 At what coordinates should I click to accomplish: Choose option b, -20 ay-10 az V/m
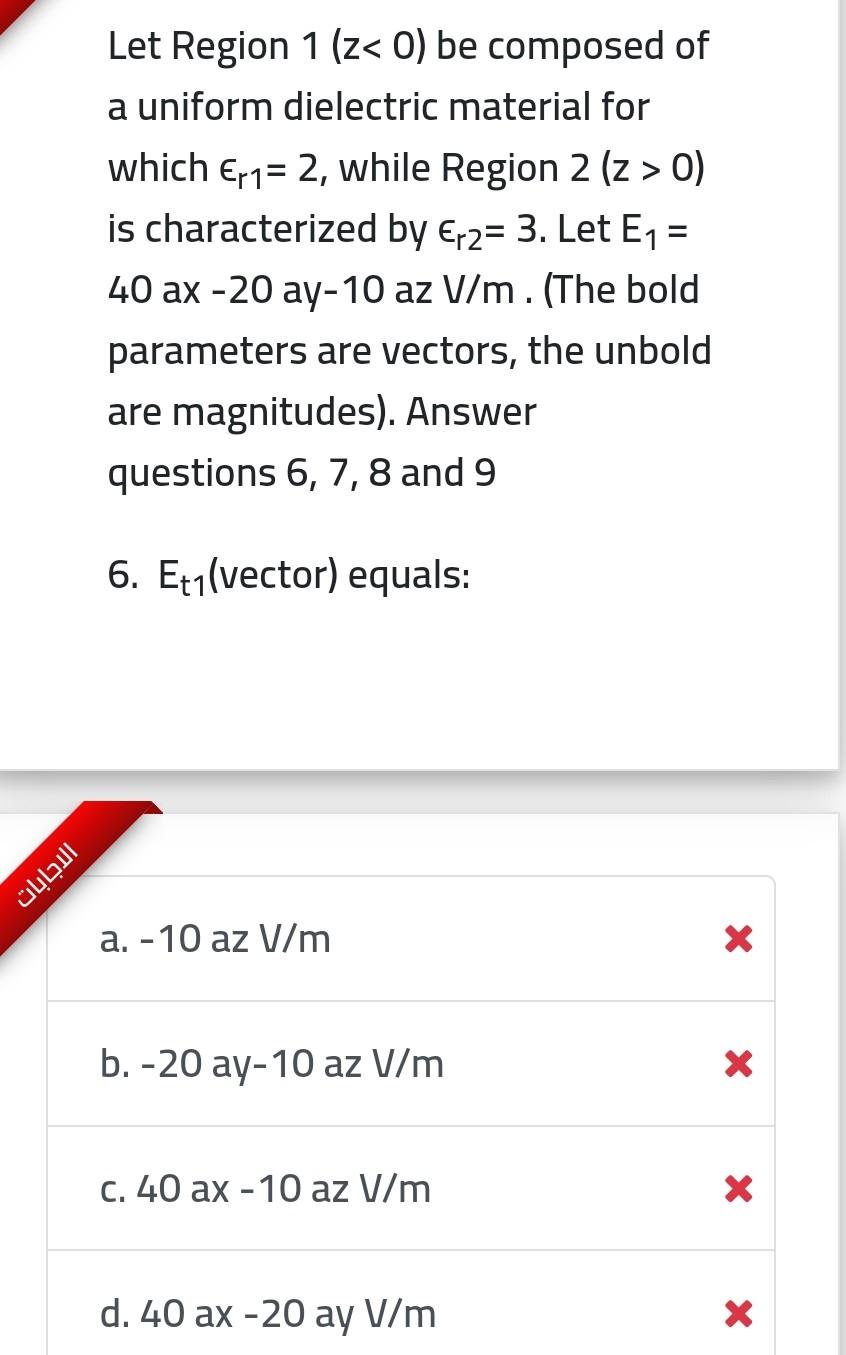click(272, 1064)
